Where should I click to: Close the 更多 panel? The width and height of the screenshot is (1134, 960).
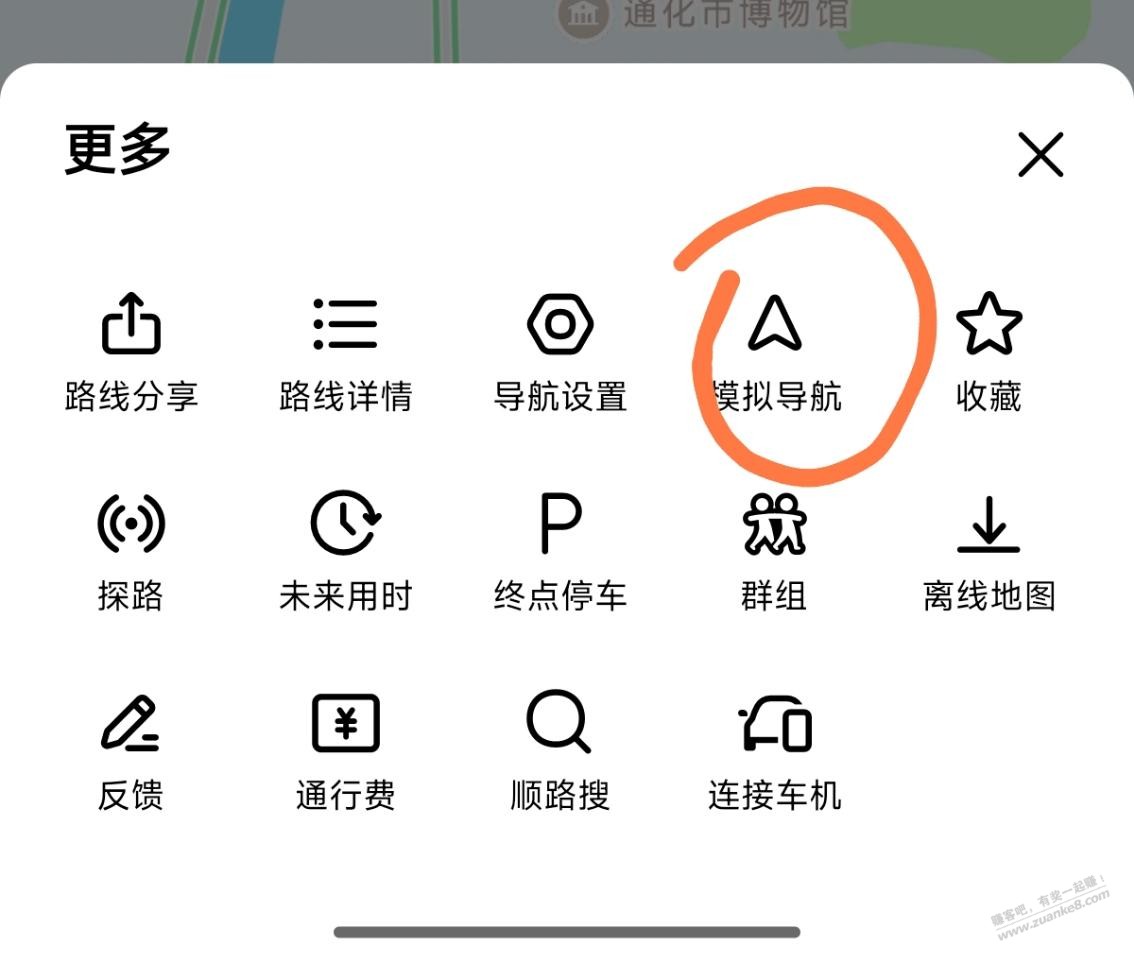(x=1040, y=156)
